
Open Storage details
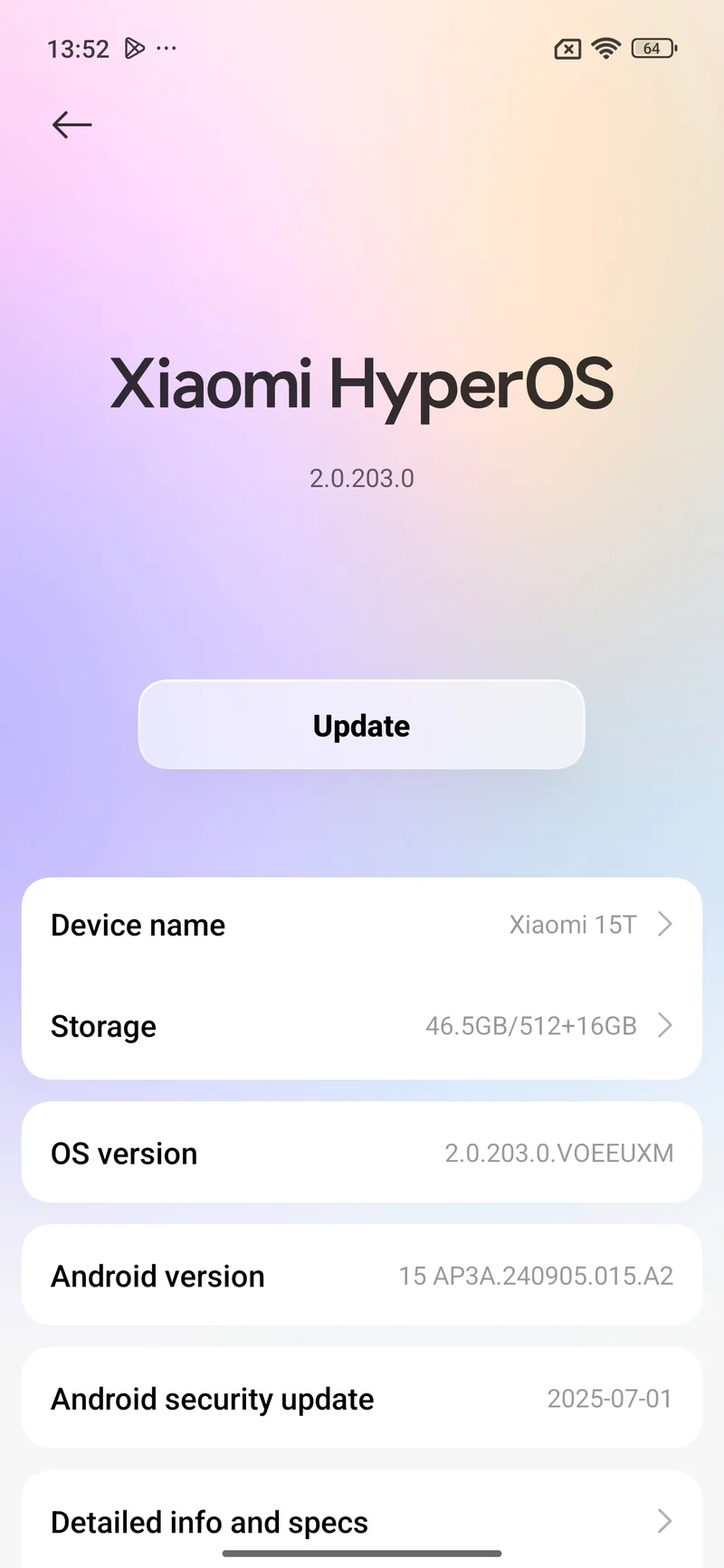click(x=362, y=1026)
